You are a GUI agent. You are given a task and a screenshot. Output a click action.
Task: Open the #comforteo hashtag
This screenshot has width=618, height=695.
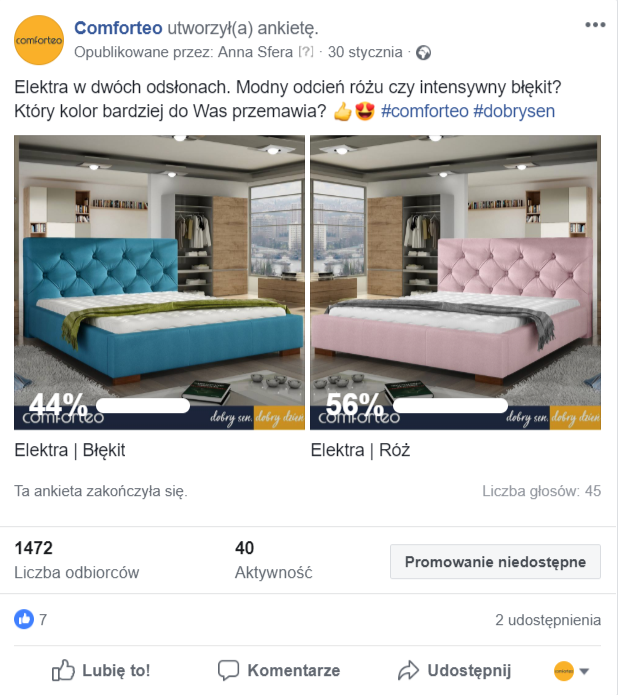pyautogui.click(x=424, y=111)
